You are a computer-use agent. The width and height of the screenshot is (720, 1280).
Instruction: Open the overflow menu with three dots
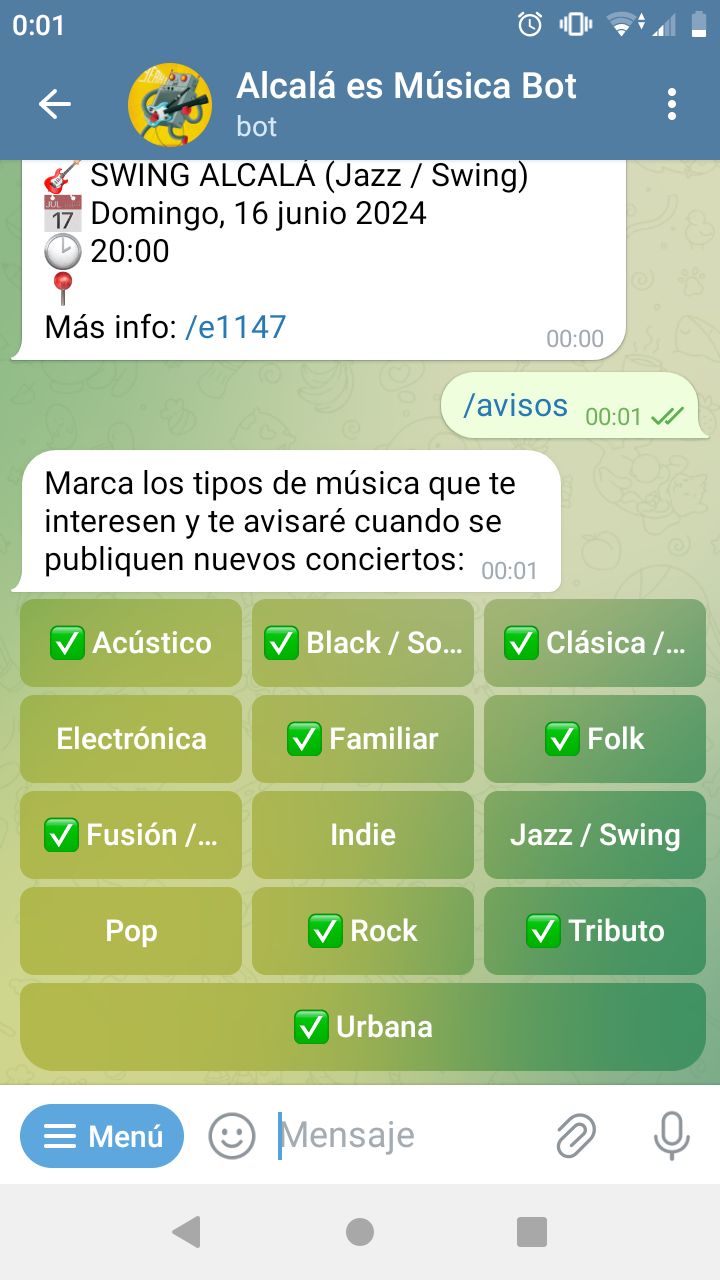[x=671, y=104]
